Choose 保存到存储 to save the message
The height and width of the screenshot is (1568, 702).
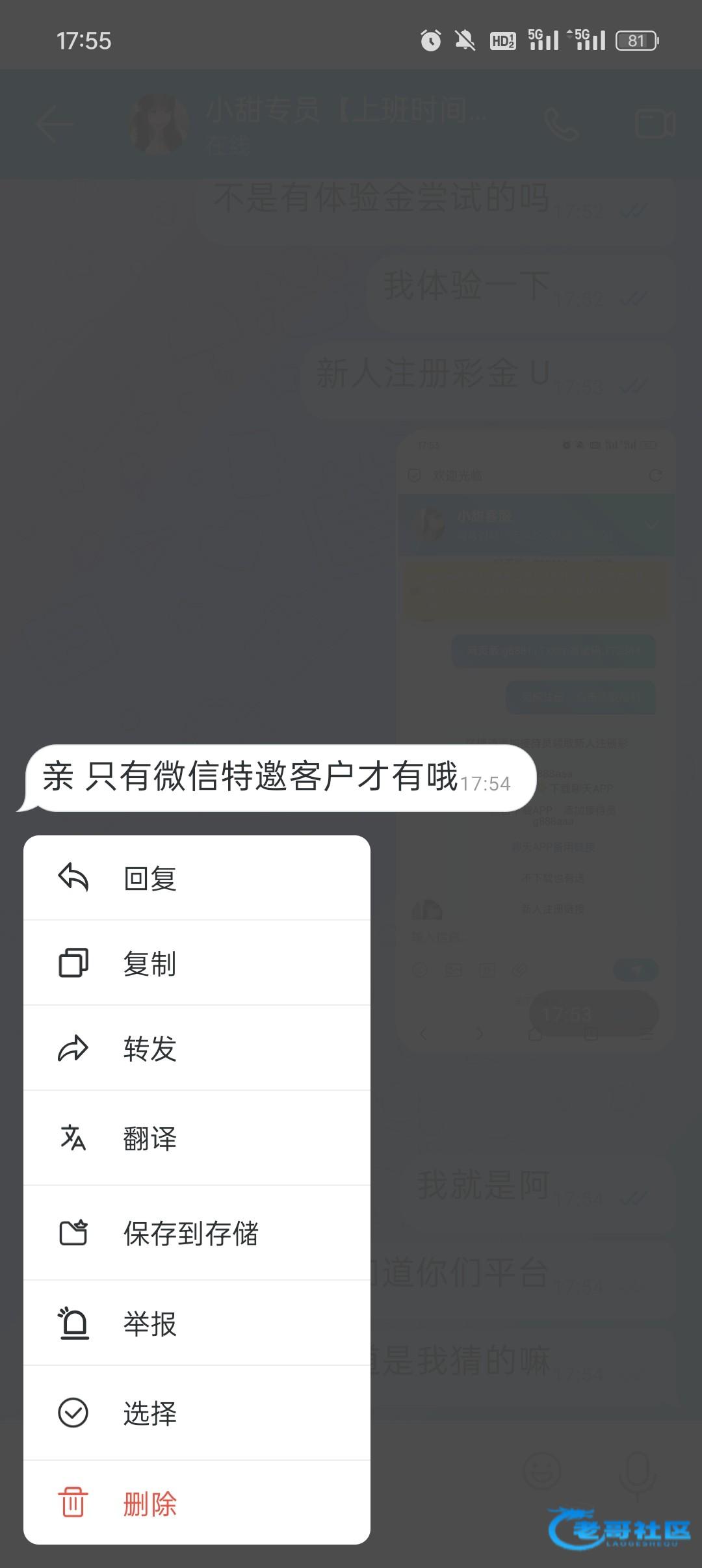pyautogui.click(x=190, y=1233)
